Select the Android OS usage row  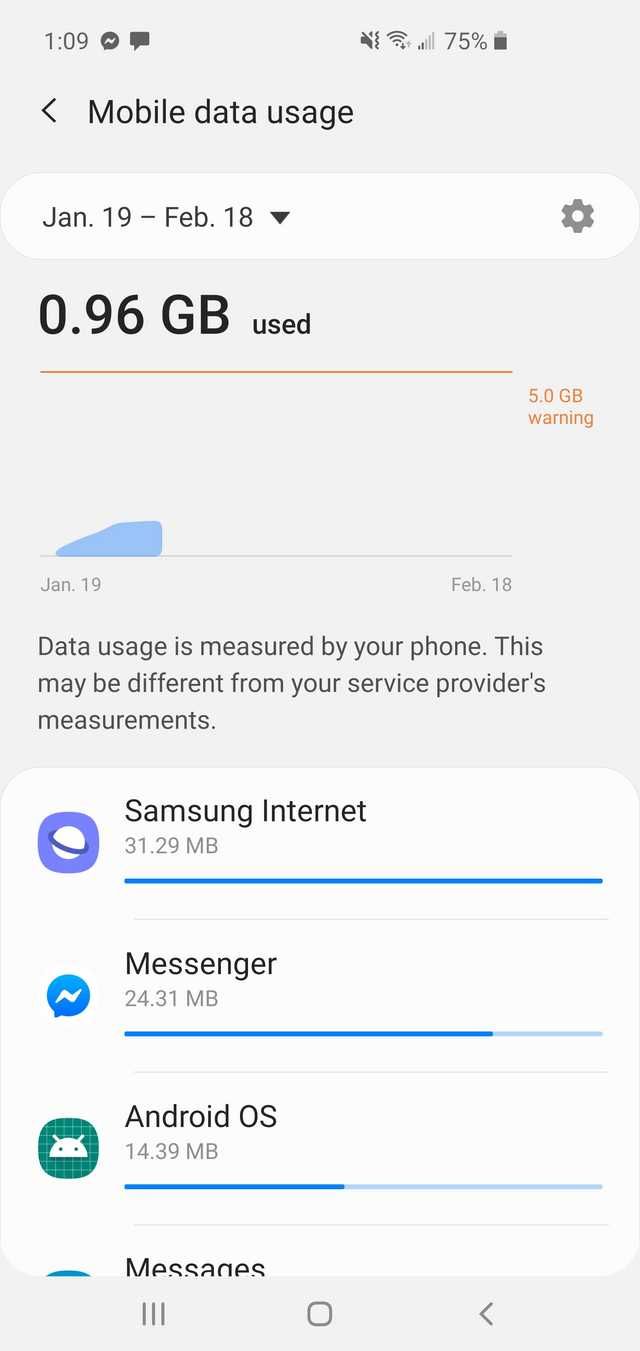pos(320,1149)
